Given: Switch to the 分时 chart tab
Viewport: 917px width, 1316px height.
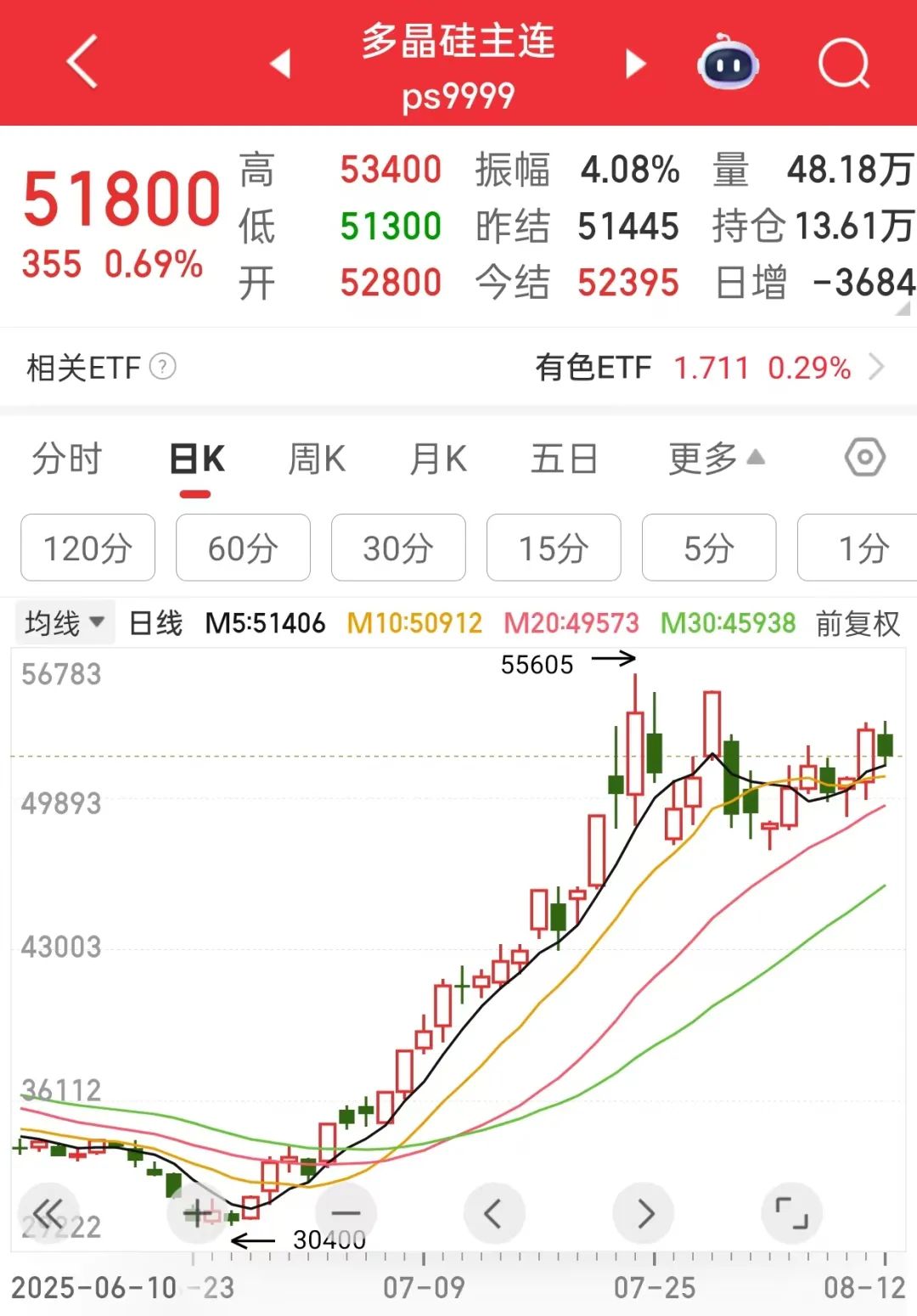Looking at the screenshot, I should [67, 459].
